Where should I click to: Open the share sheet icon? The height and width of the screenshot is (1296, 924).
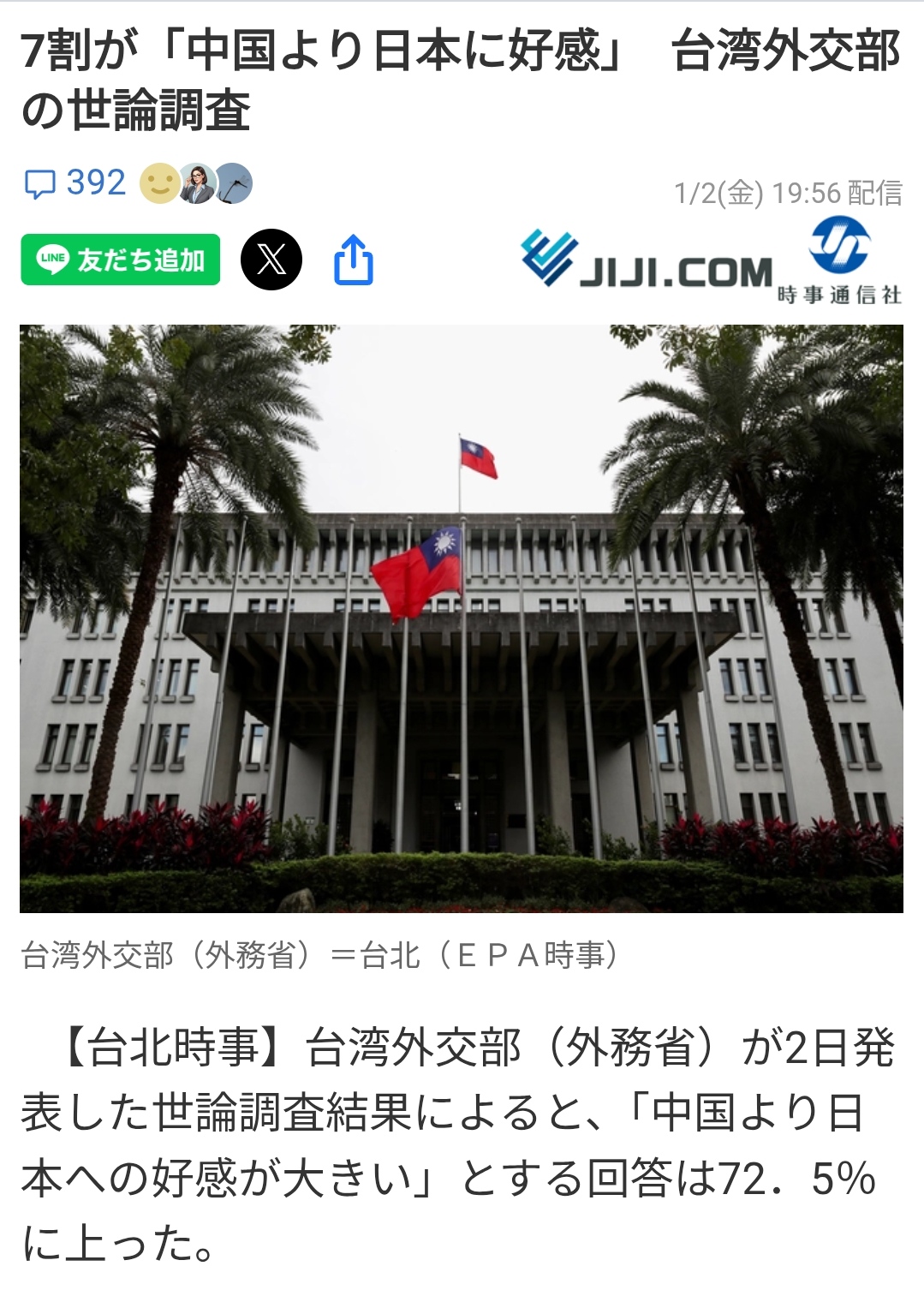pyautogui.click(x=354, y=260)
